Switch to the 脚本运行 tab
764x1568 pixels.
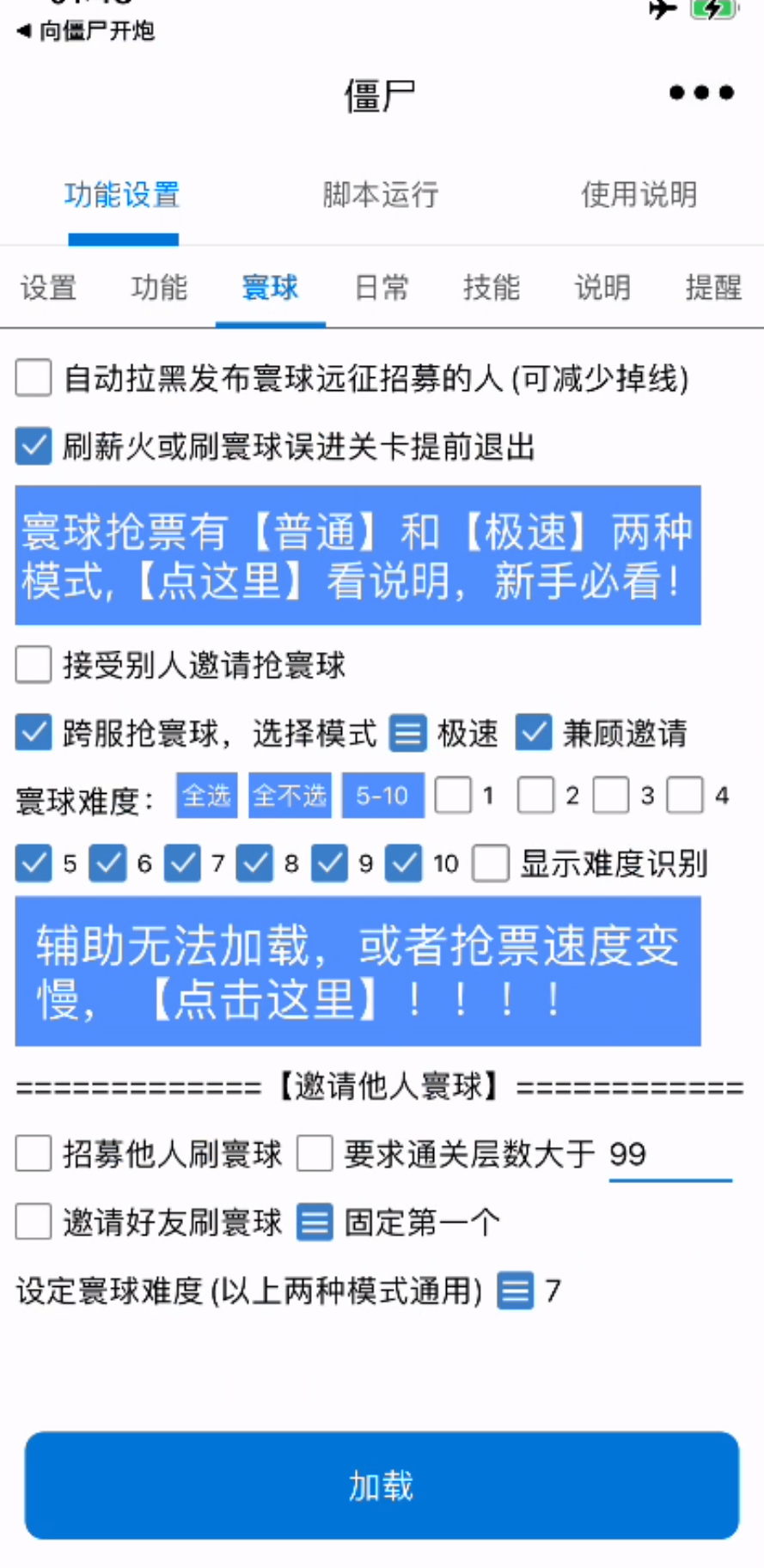(381, 195)
